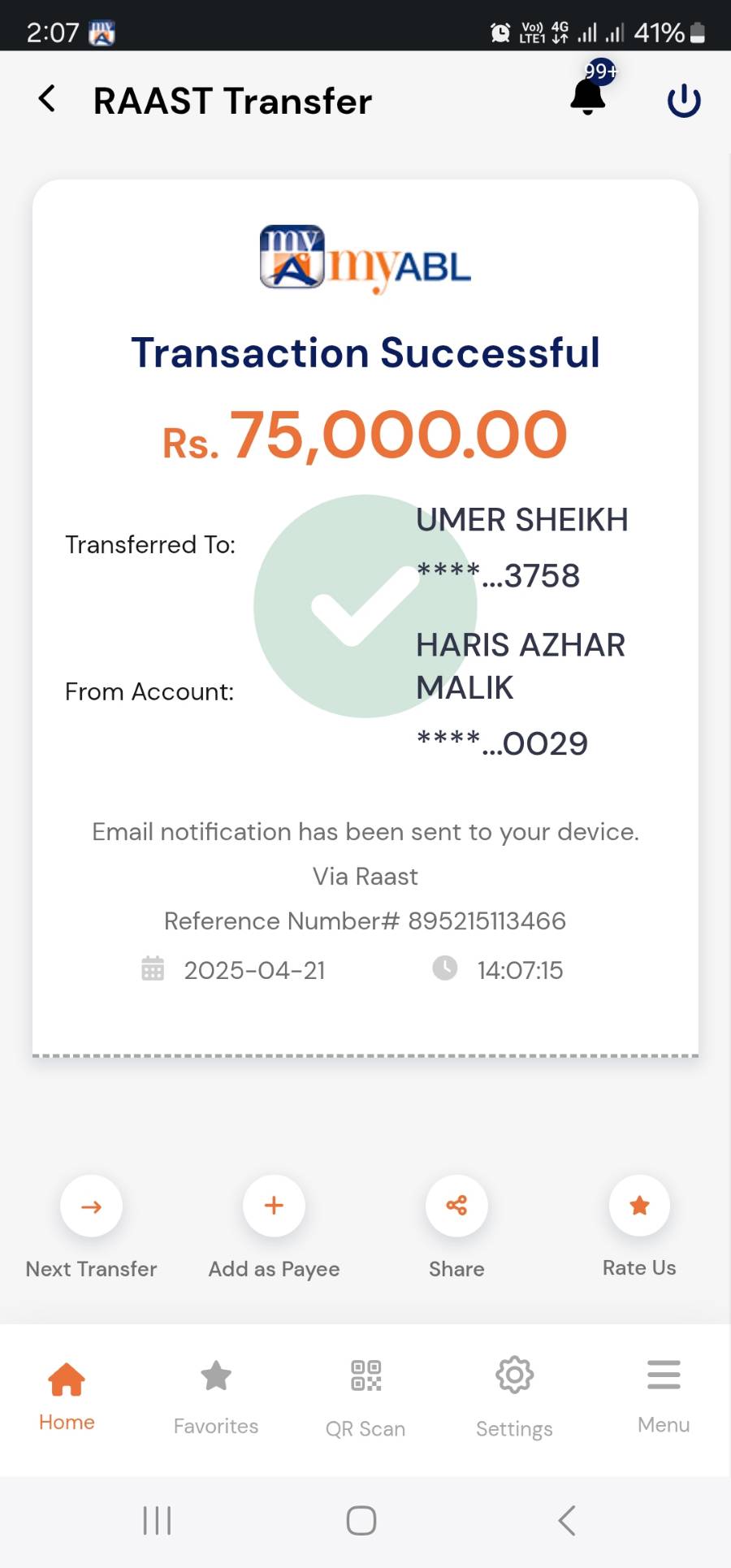This screenshot has width=731, height=1568.
Task: Start the Next Transfer
Action: [x=91, y=1206]
